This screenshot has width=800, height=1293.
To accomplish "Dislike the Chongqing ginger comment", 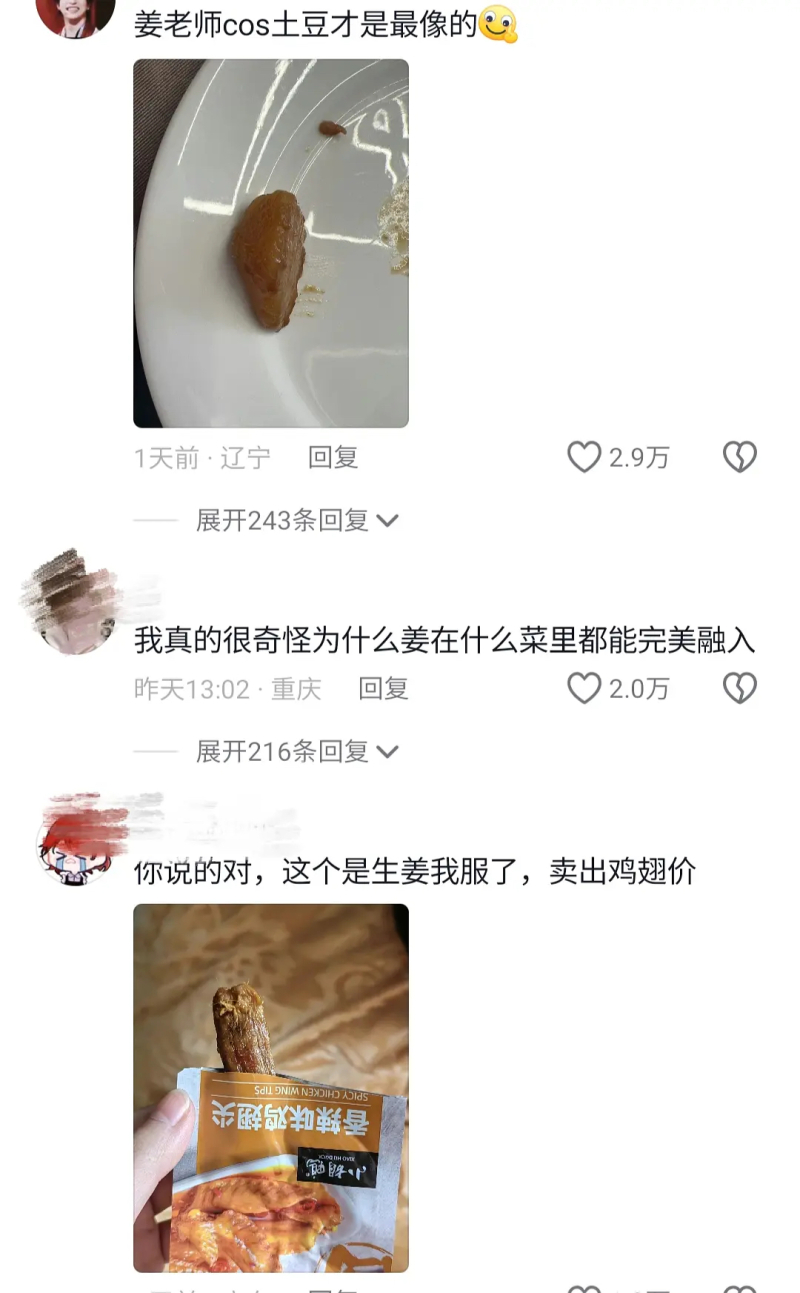I will 739,688.
